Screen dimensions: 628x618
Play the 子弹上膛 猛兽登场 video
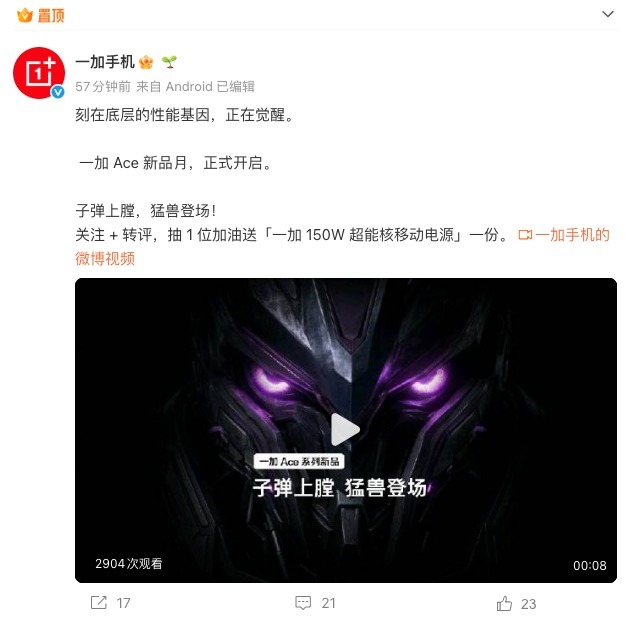(x=345, y=429)
